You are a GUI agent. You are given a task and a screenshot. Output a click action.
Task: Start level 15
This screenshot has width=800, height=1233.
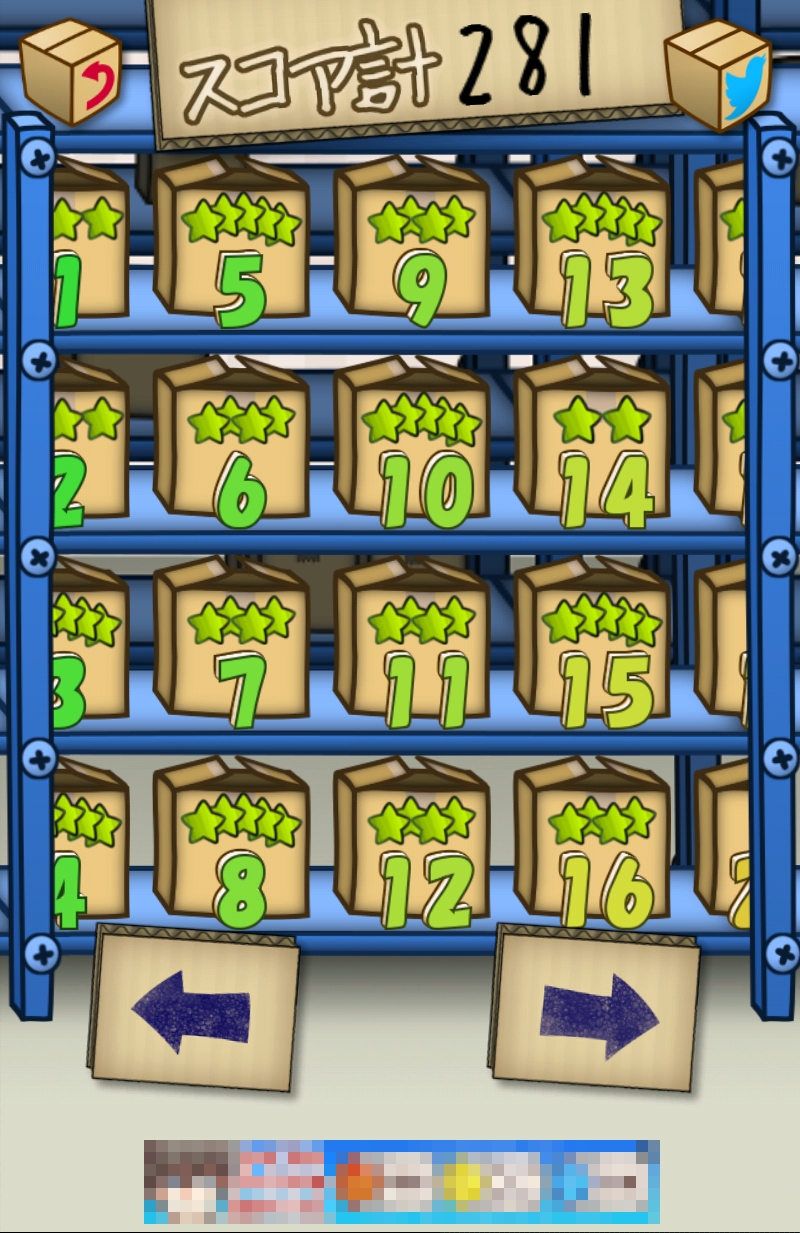(x=592, y=645)
